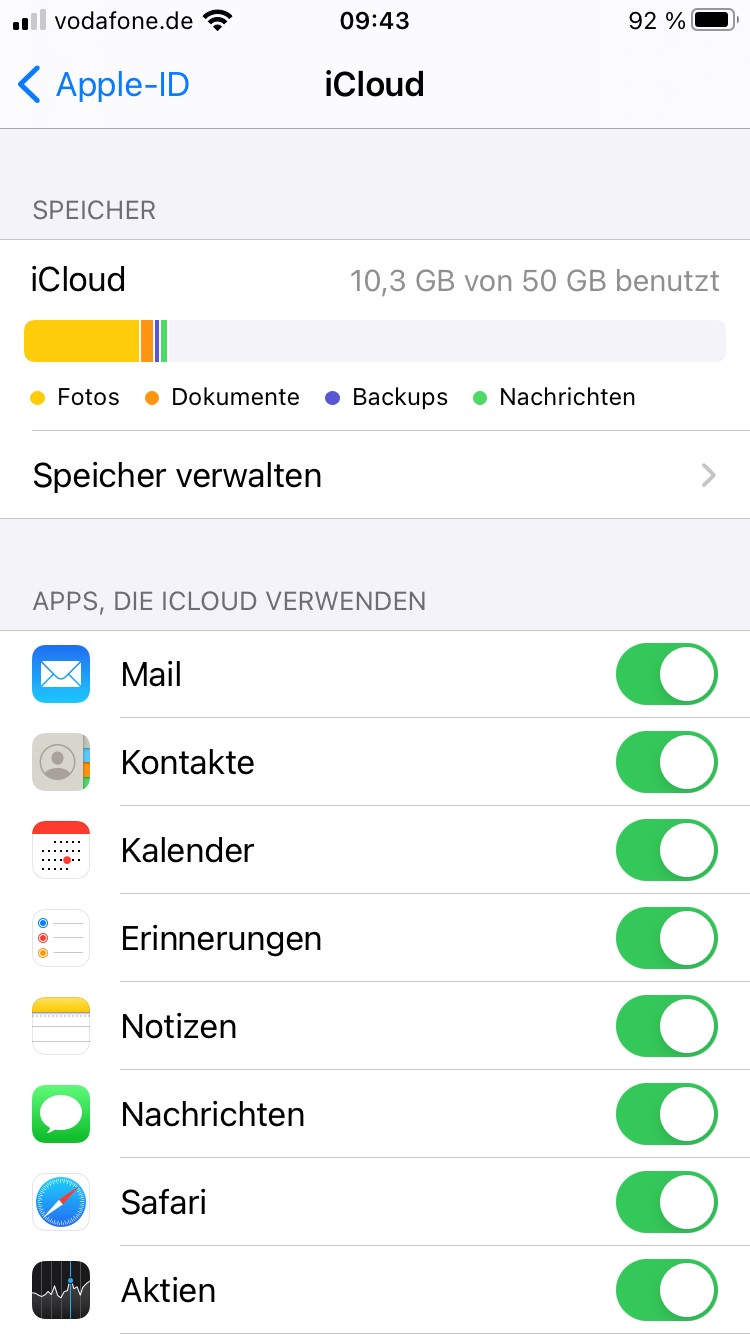Turn off iCloud for Mail
Image resolution: width=750 pixels, height=1334 pixels.
point(666,674)
